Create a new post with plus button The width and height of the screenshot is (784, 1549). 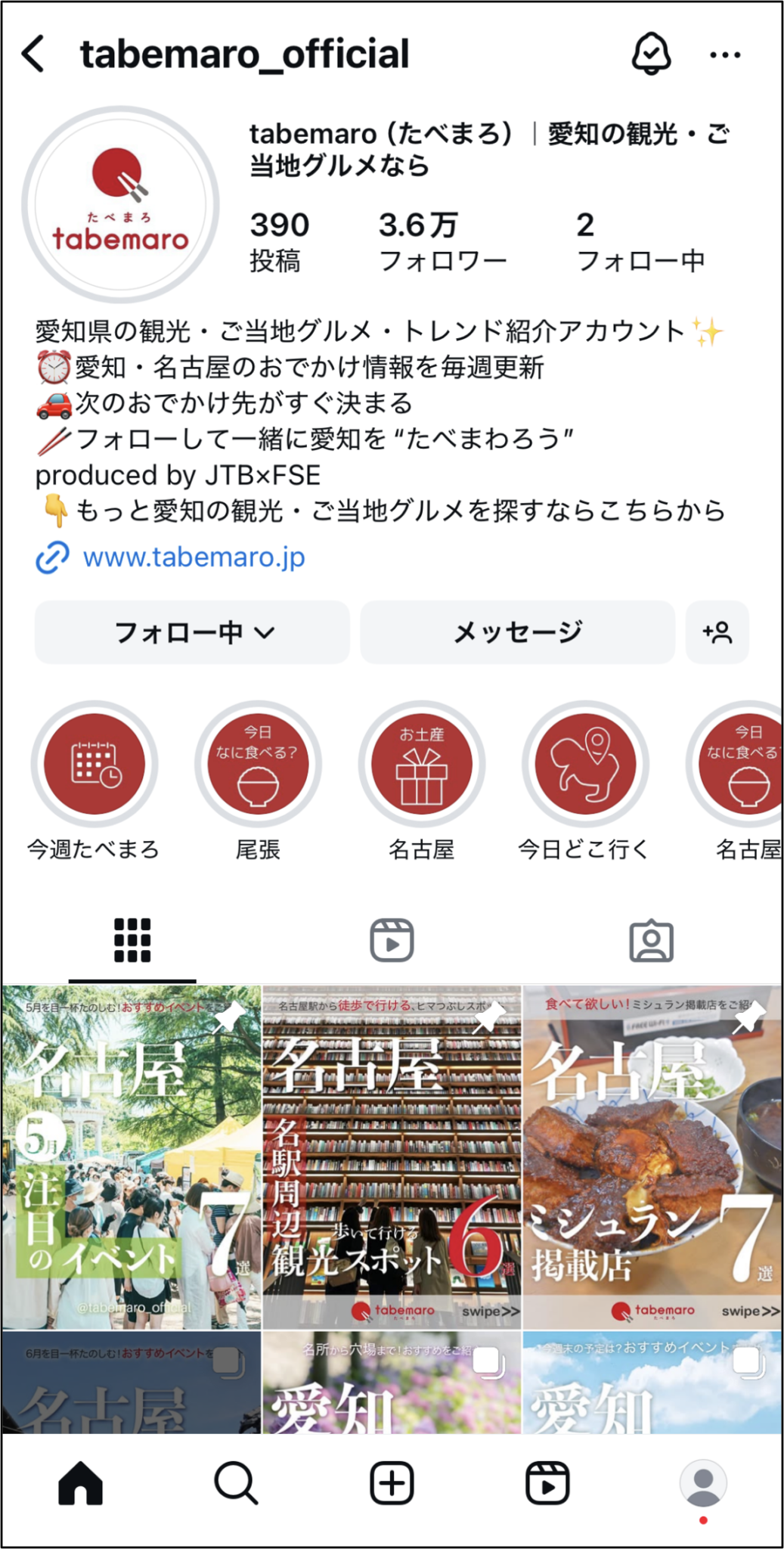[392, 1482]
